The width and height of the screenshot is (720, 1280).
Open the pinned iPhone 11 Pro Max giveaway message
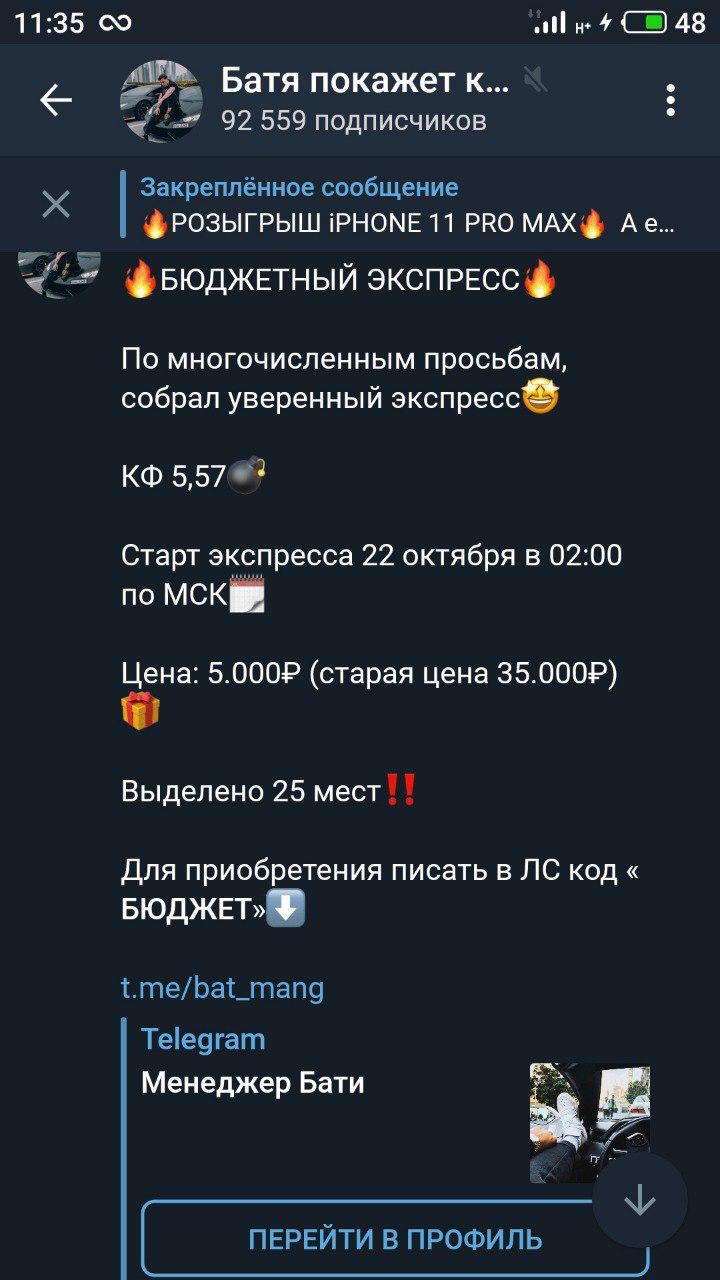pos(408,206)
